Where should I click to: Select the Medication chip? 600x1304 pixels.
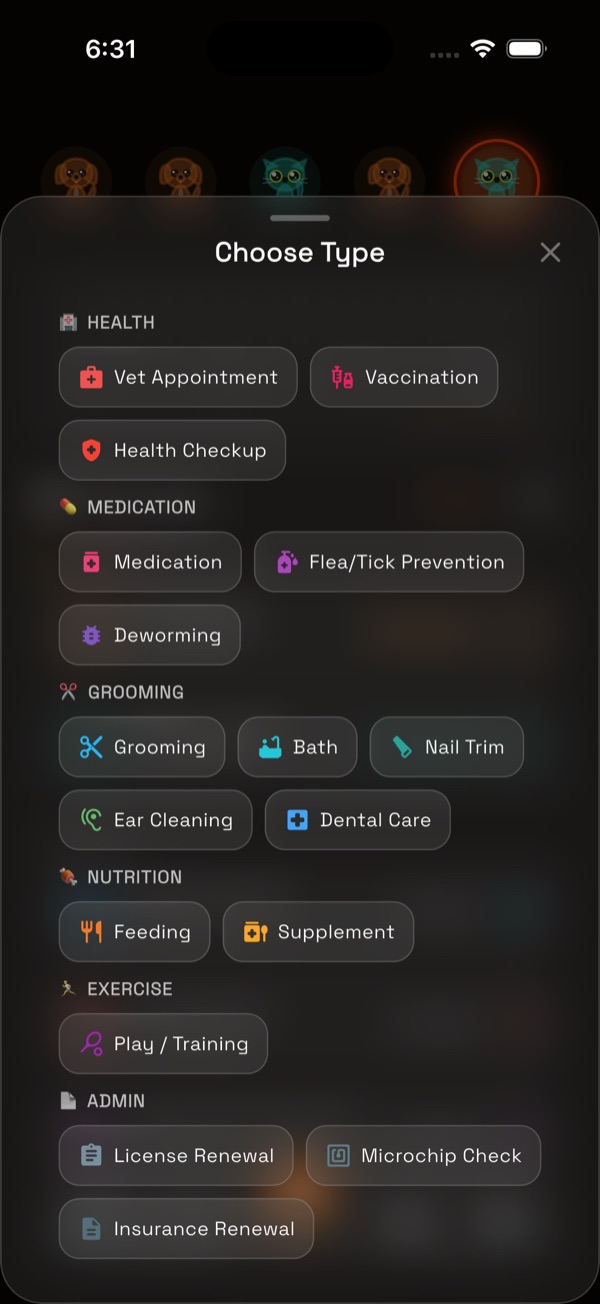pos(150,562)
